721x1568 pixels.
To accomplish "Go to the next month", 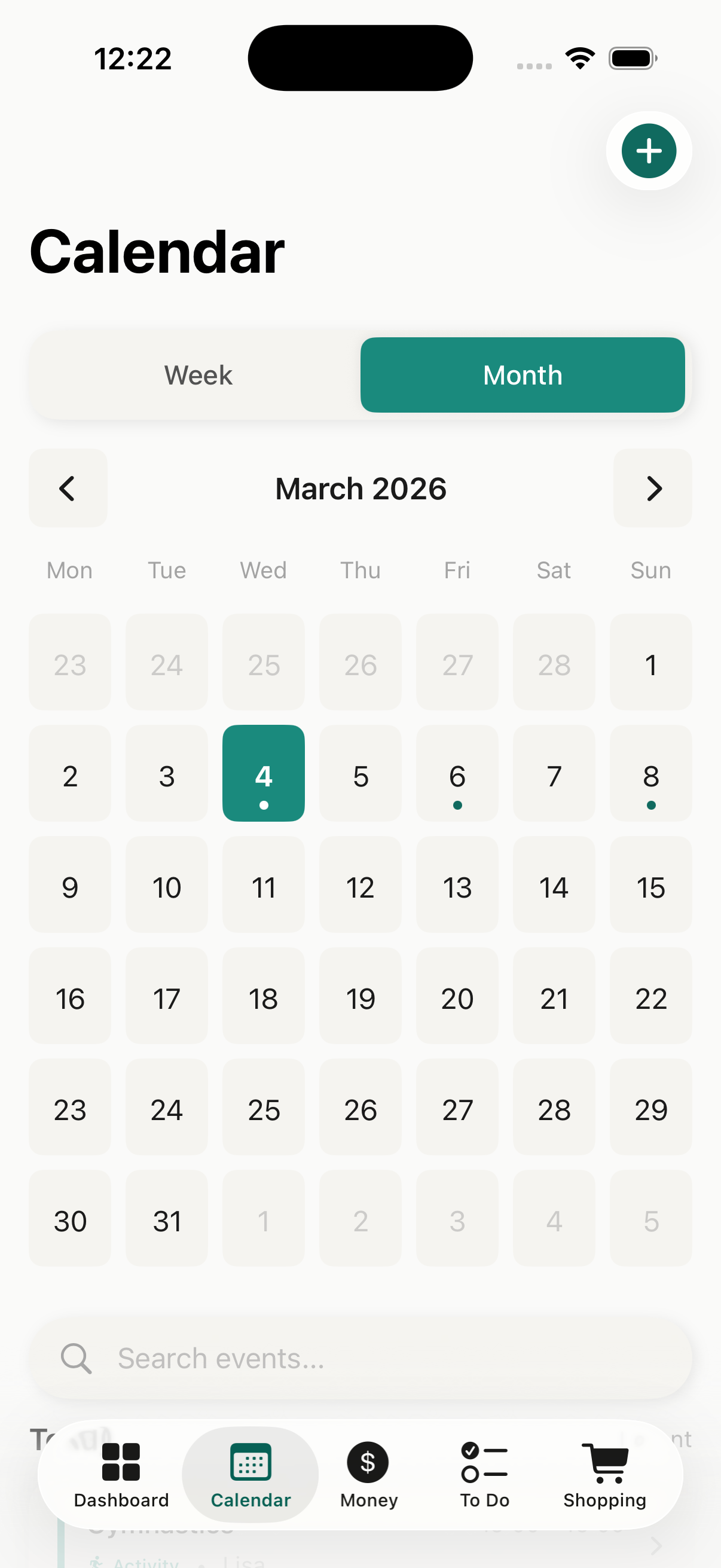I will (652, 488).
